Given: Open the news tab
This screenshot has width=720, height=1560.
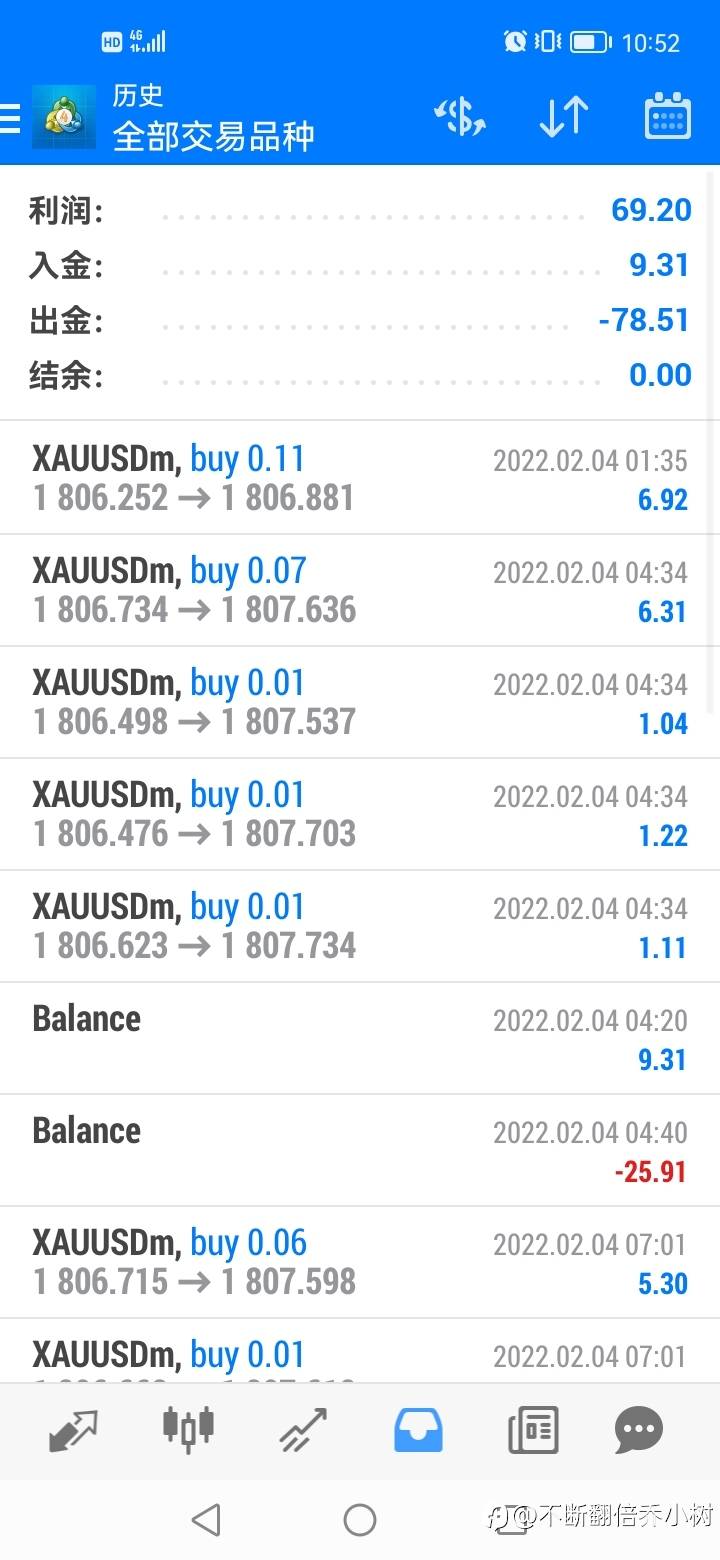Looking at the screenshot, I should pyautogui.click(x=532, y=1430).
